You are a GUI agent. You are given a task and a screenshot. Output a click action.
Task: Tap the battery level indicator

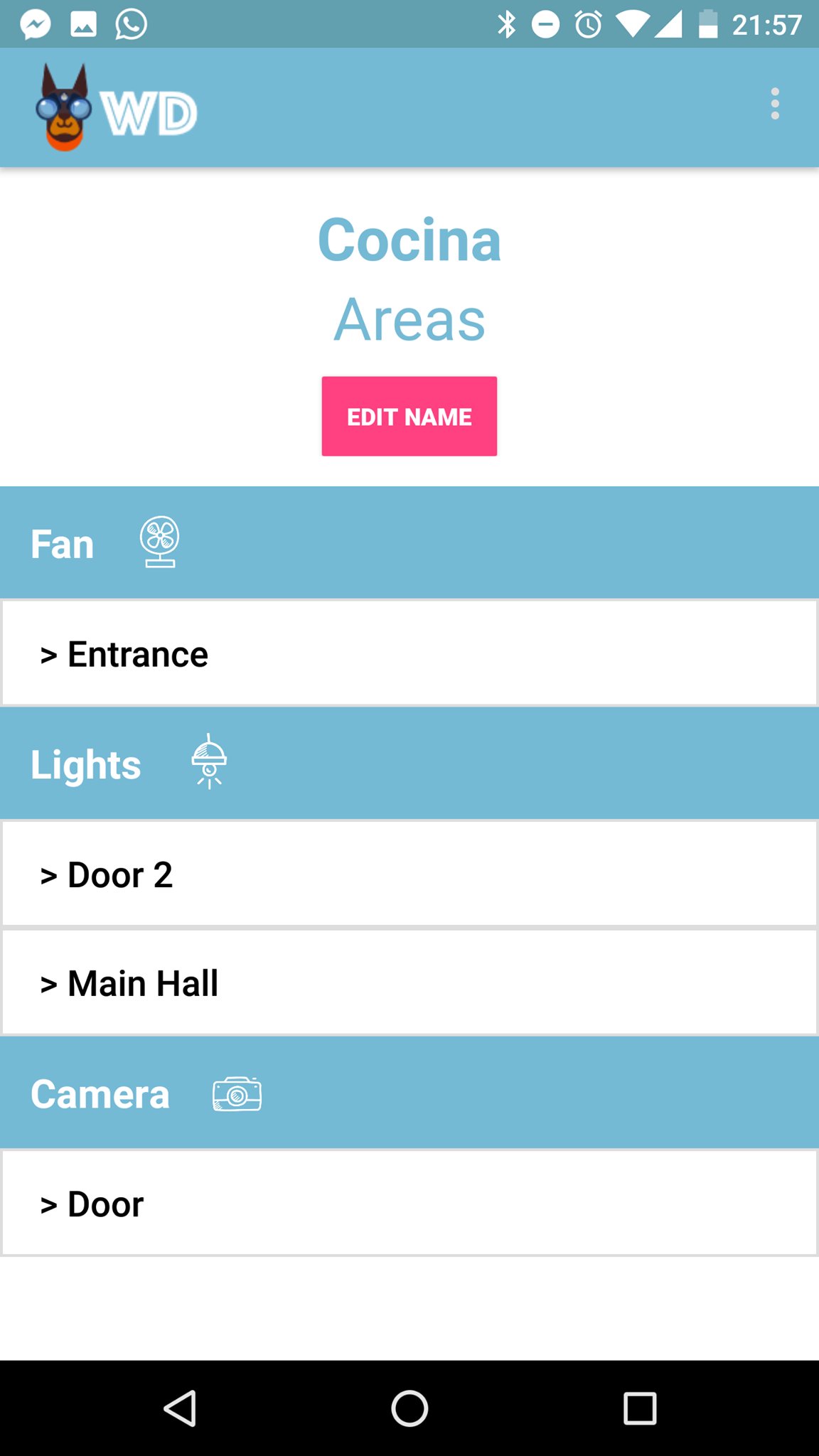point(708,23)
